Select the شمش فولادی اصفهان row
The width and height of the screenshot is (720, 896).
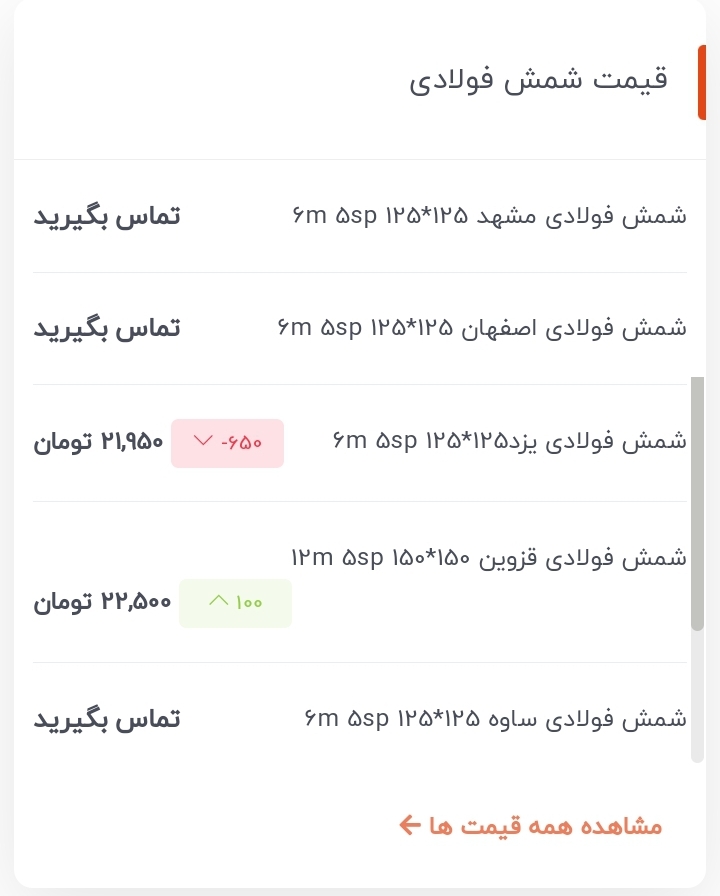[482, 328]
